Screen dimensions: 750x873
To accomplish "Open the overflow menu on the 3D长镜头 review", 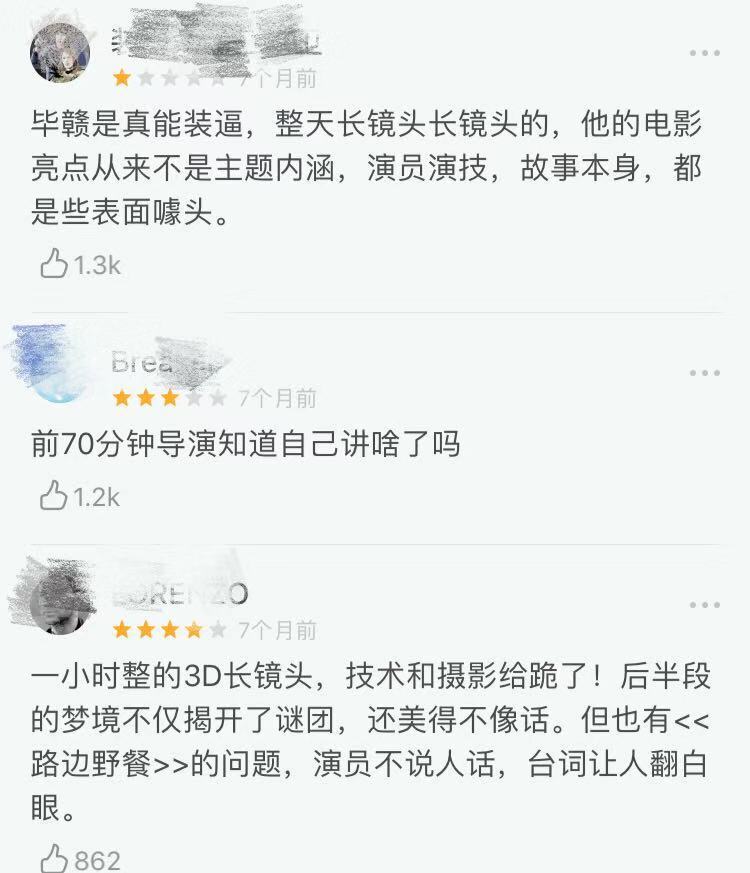I will coord(704,605).
